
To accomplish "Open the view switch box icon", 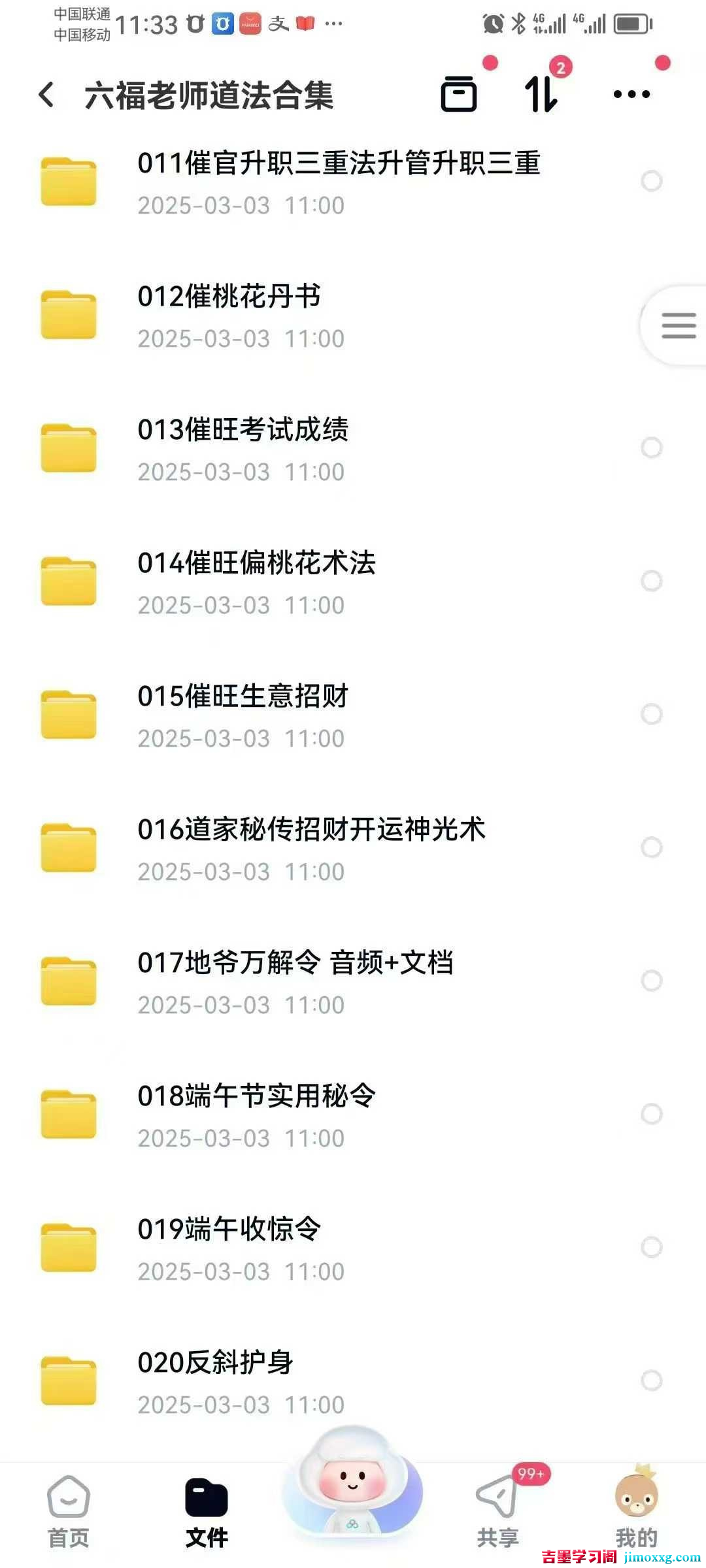I will pos(458,95).
